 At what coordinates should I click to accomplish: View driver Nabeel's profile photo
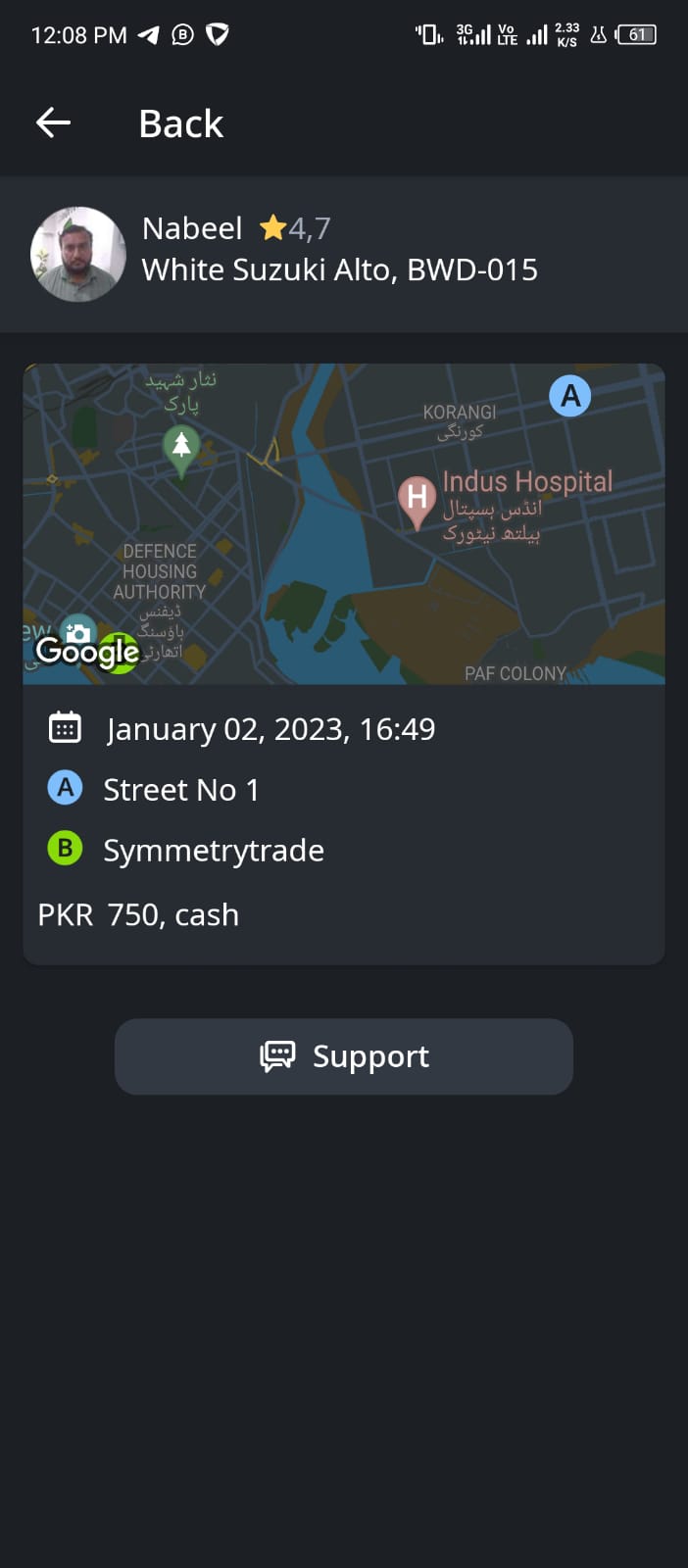(78, 254)
